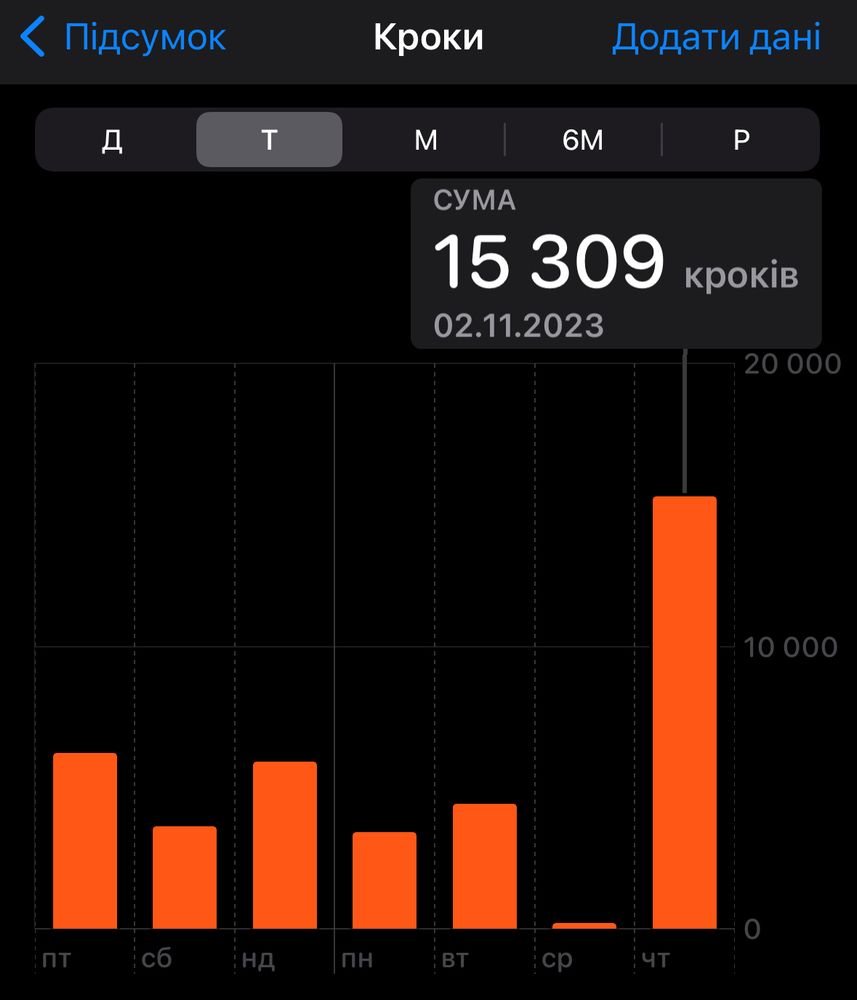Select the нд bar in the chart
This screenshot has width=857, height=1000.
coord(285,845)
